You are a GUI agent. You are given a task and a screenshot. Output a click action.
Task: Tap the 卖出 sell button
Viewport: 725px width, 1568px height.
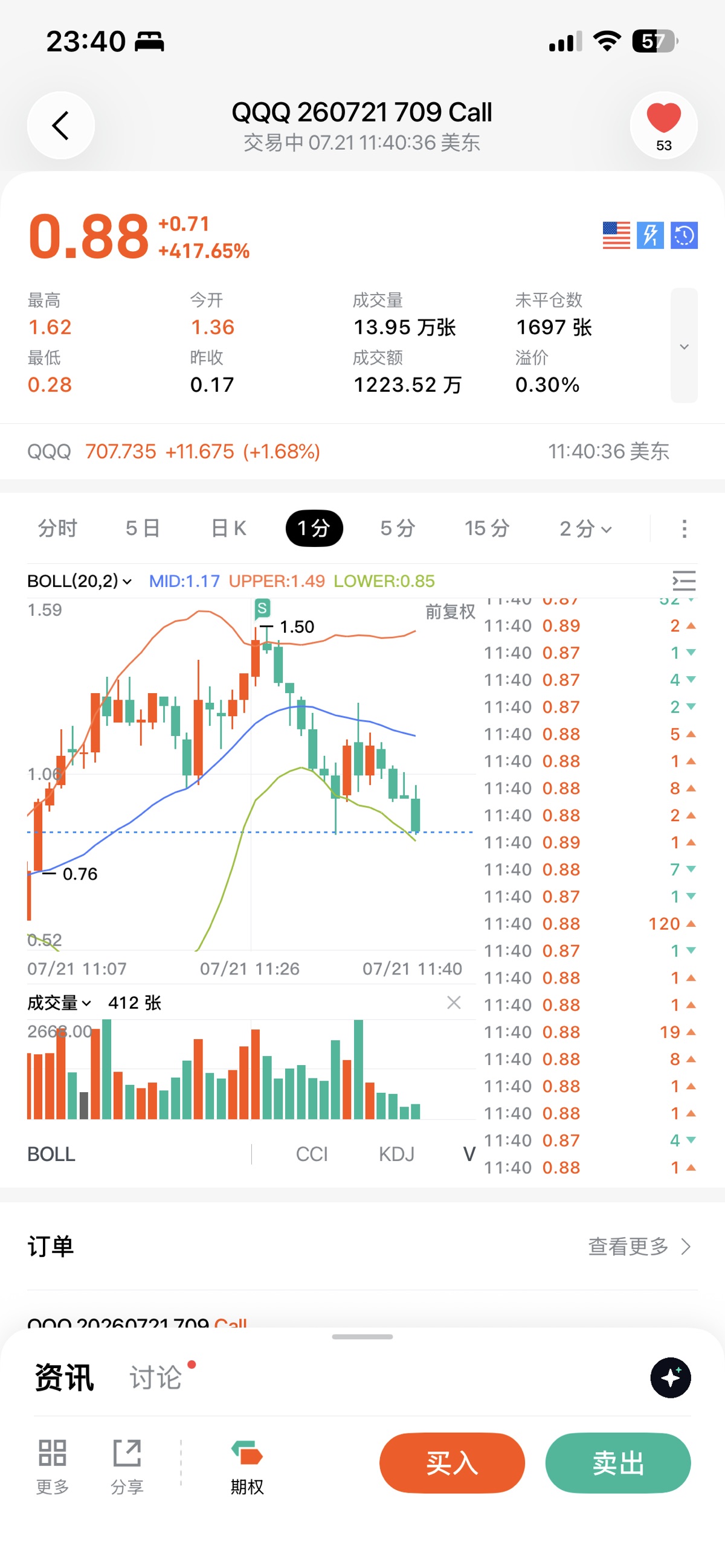pyautogui.click(x=618, y=1463)
